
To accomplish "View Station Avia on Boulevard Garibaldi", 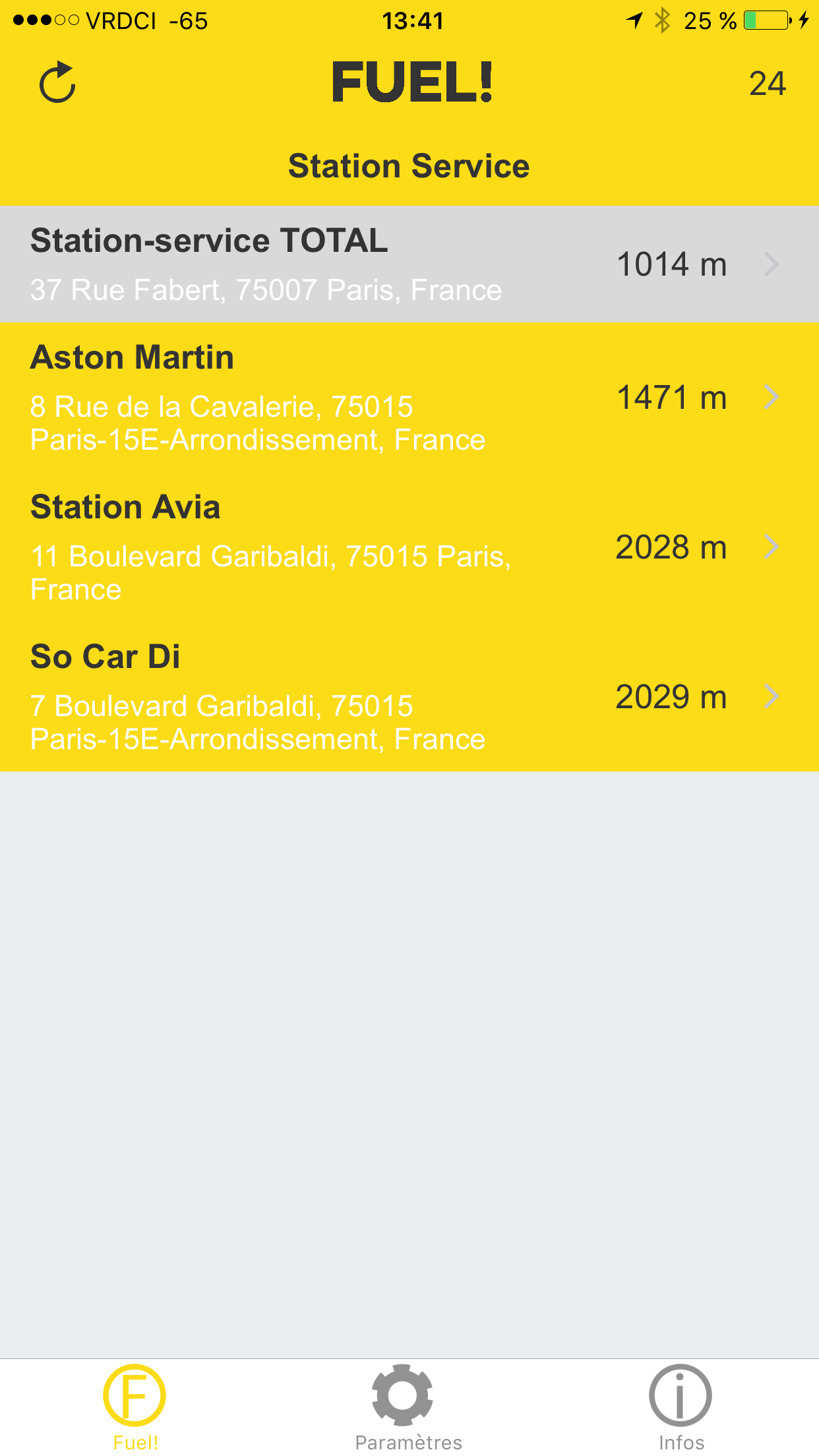I will pyautogui.click(x=409, y=547).
